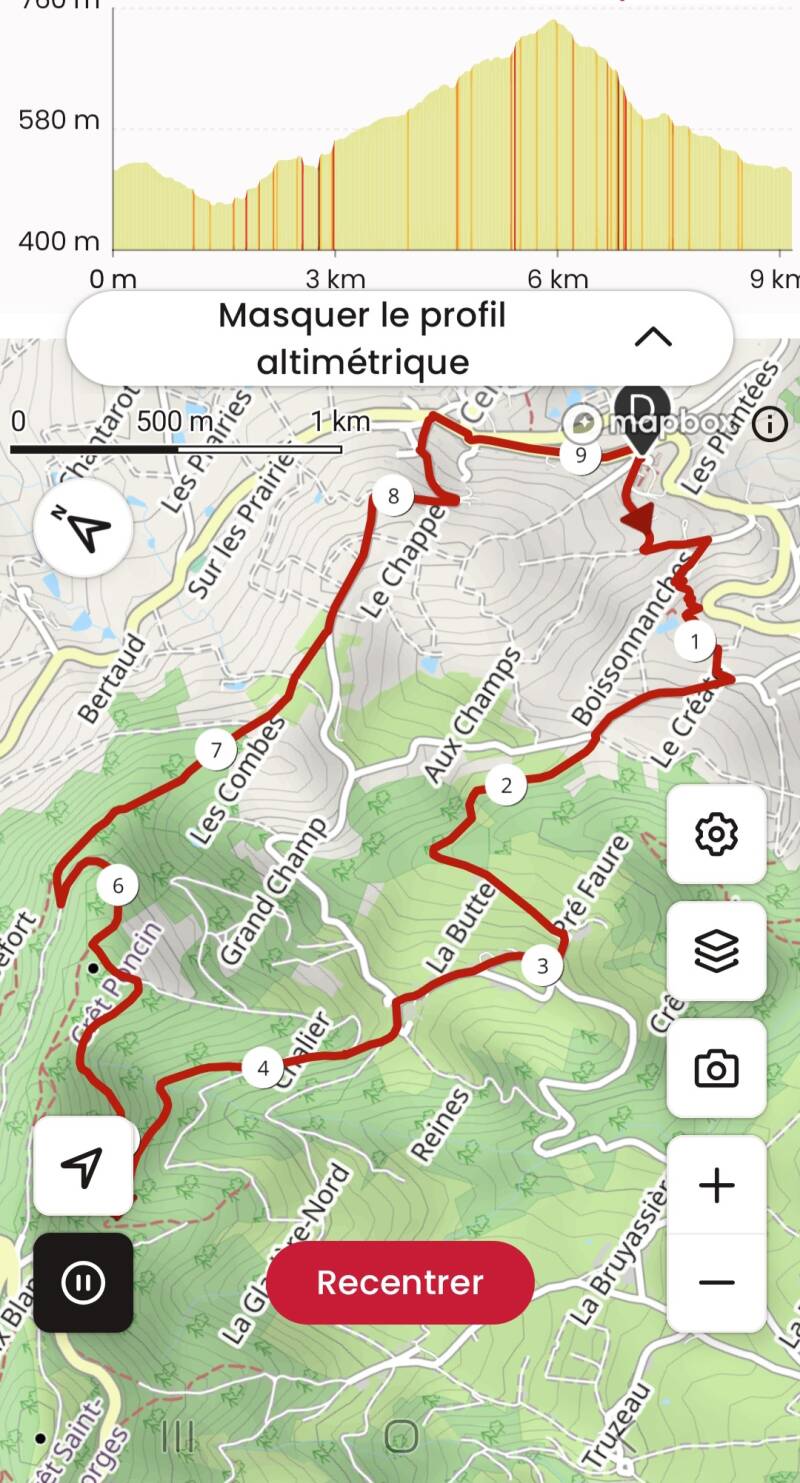Zoom in on the map
The image size is (800, 1483).
716,1186
